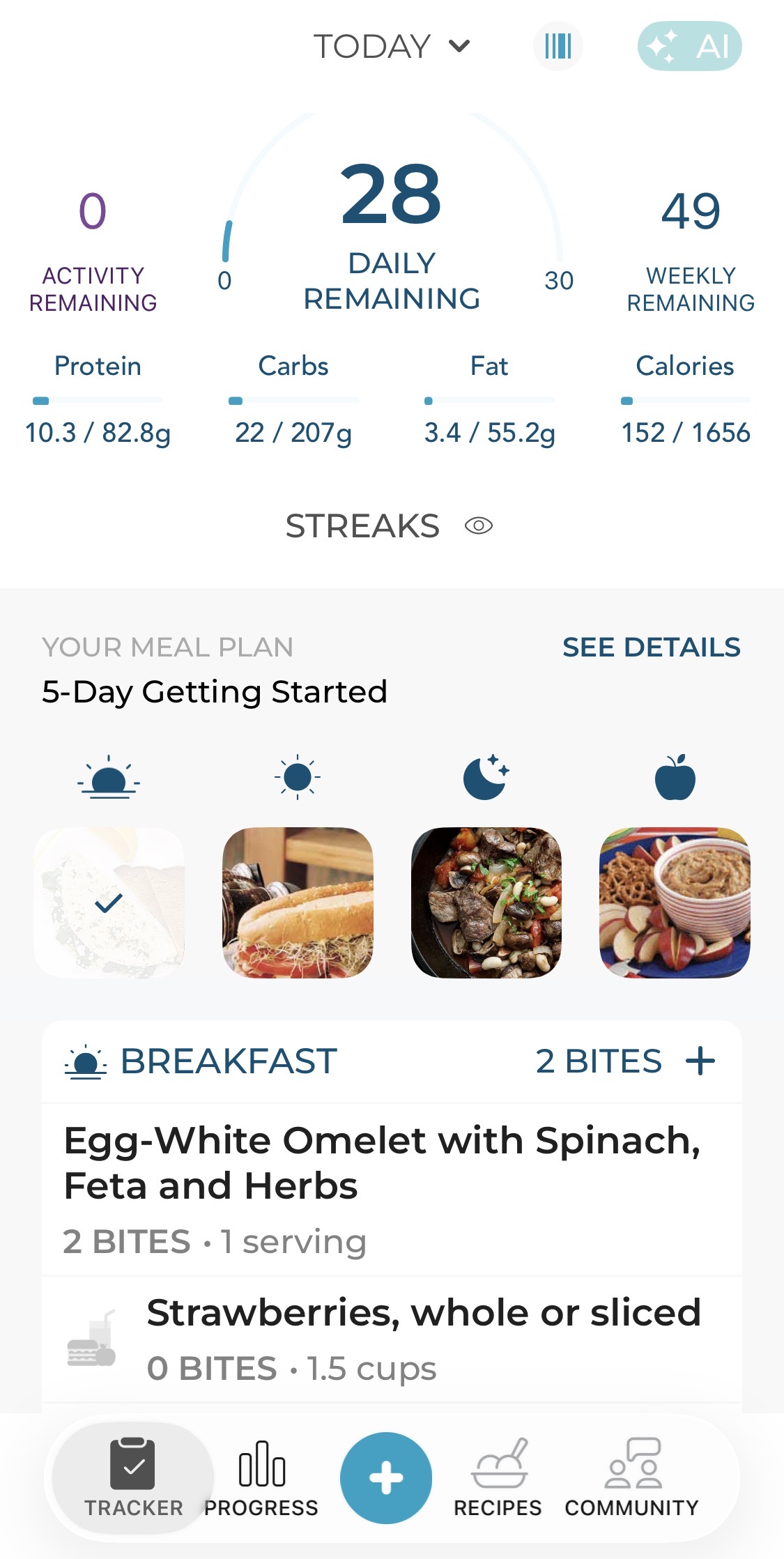
Task: Browse the Recipes tab
Action: tap(498, 1477)
